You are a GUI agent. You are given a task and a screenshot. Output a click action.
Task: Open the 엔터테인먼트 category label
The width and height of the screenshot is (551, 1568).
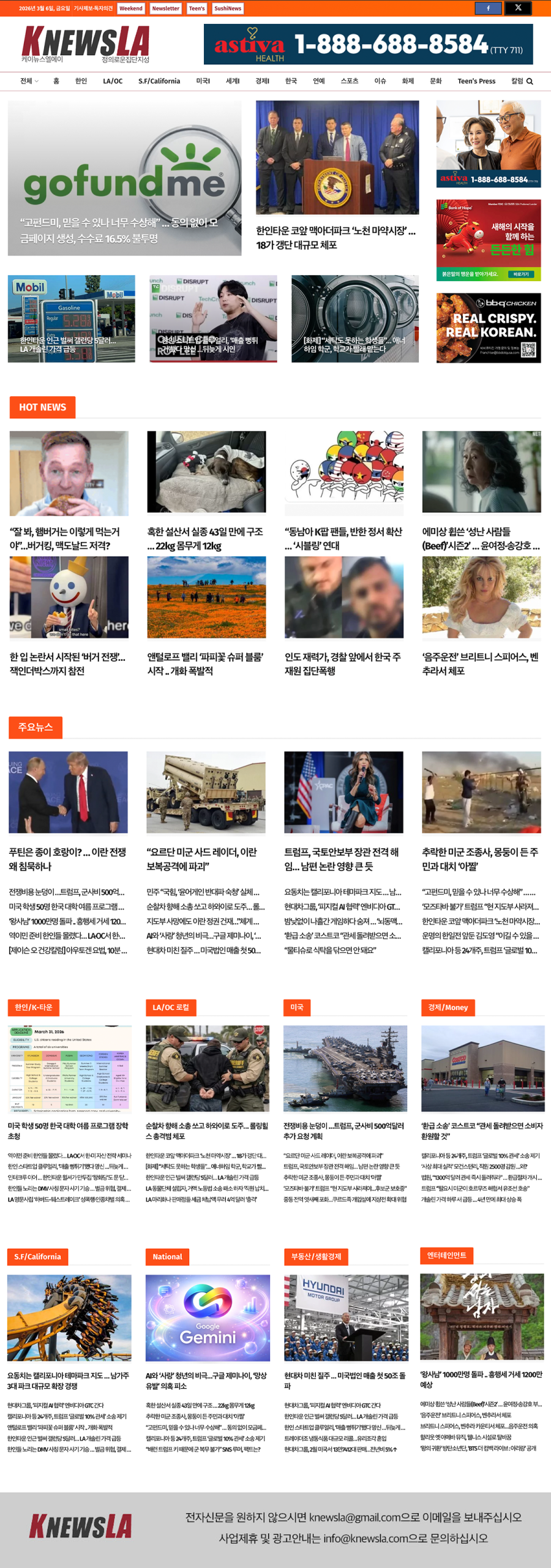(446, 1255)
